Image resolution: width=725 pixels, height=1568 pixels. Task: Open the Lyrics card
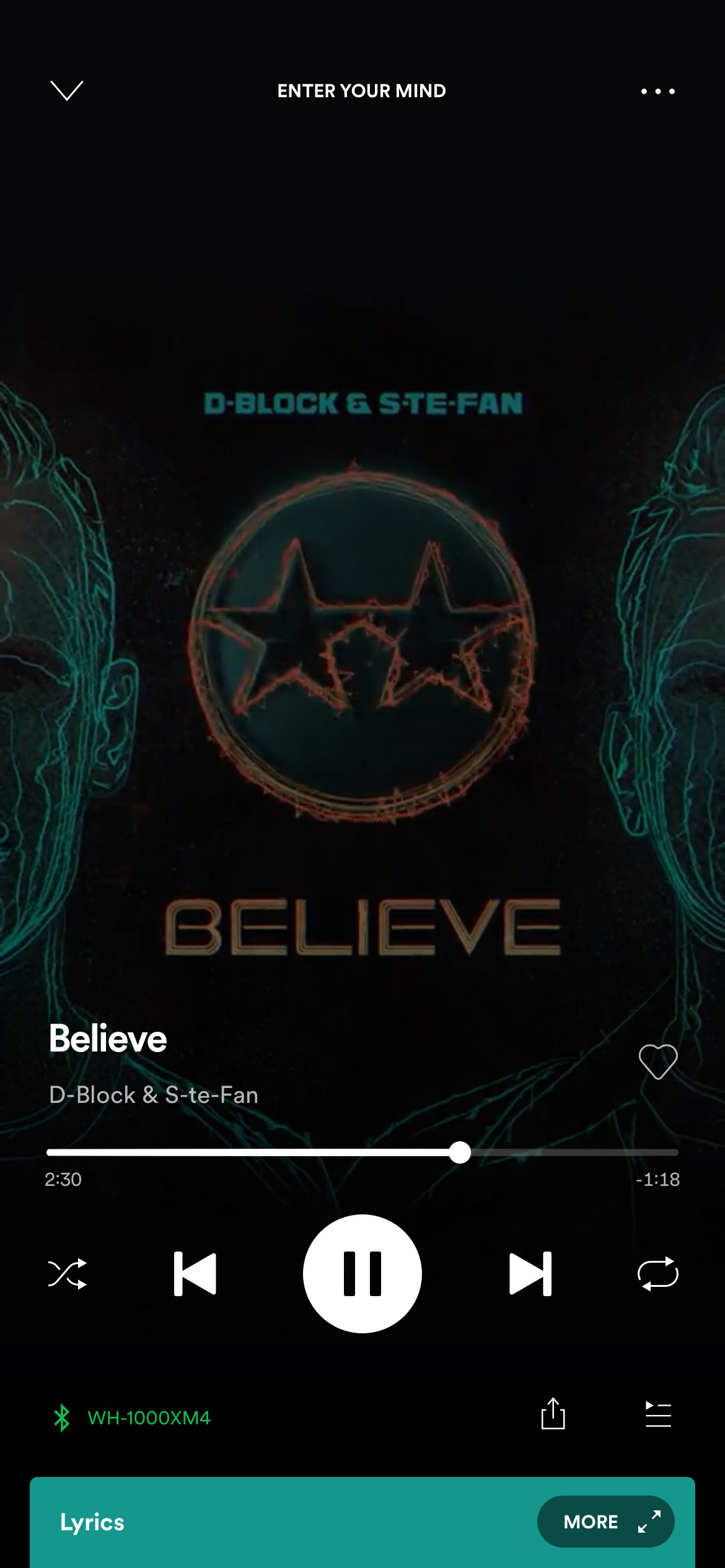pyautogui.click(x=248, y=1522)
